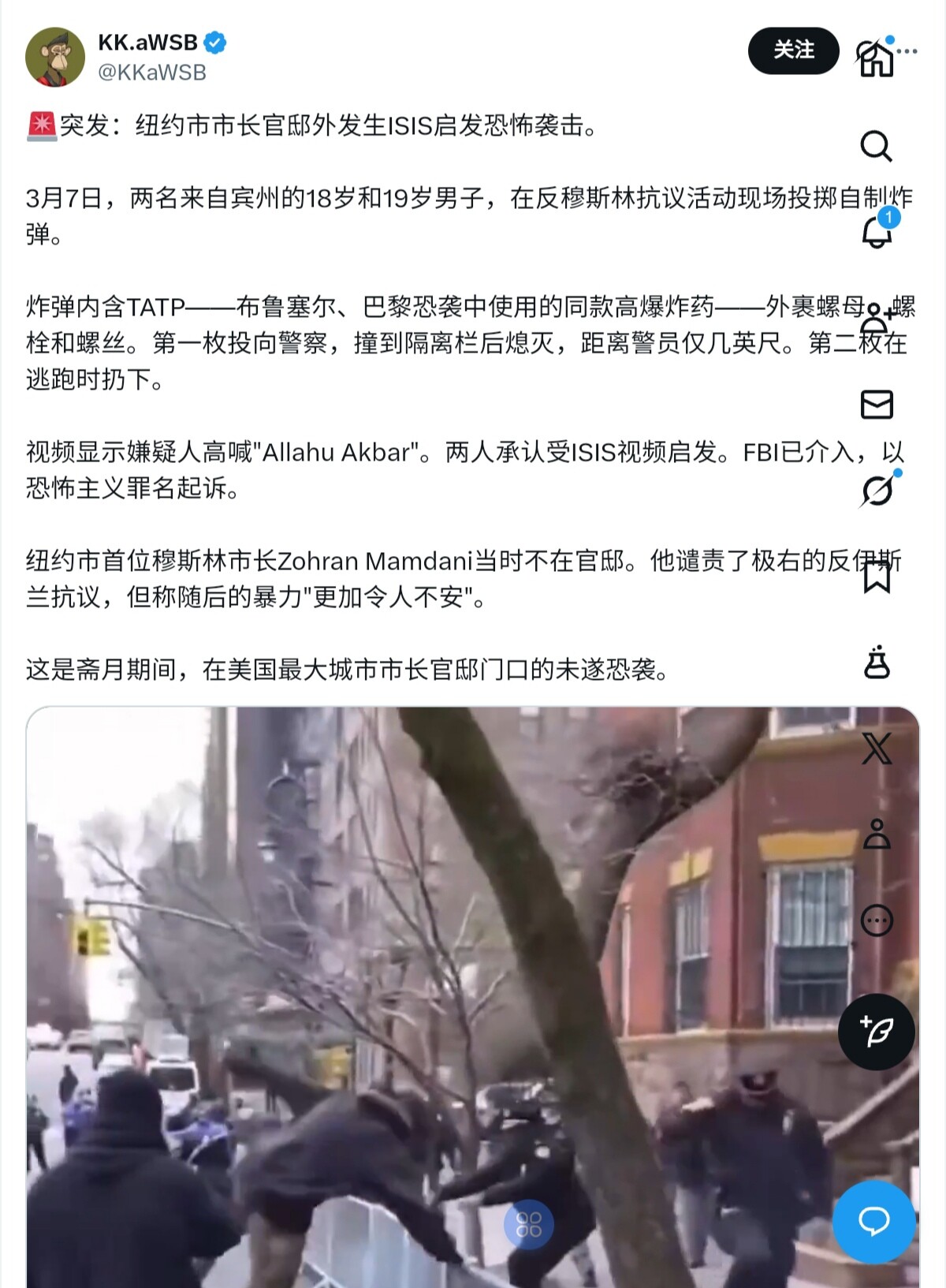Go to the Home icon
The image size is (946, 1288).
[x=875, y=59]
